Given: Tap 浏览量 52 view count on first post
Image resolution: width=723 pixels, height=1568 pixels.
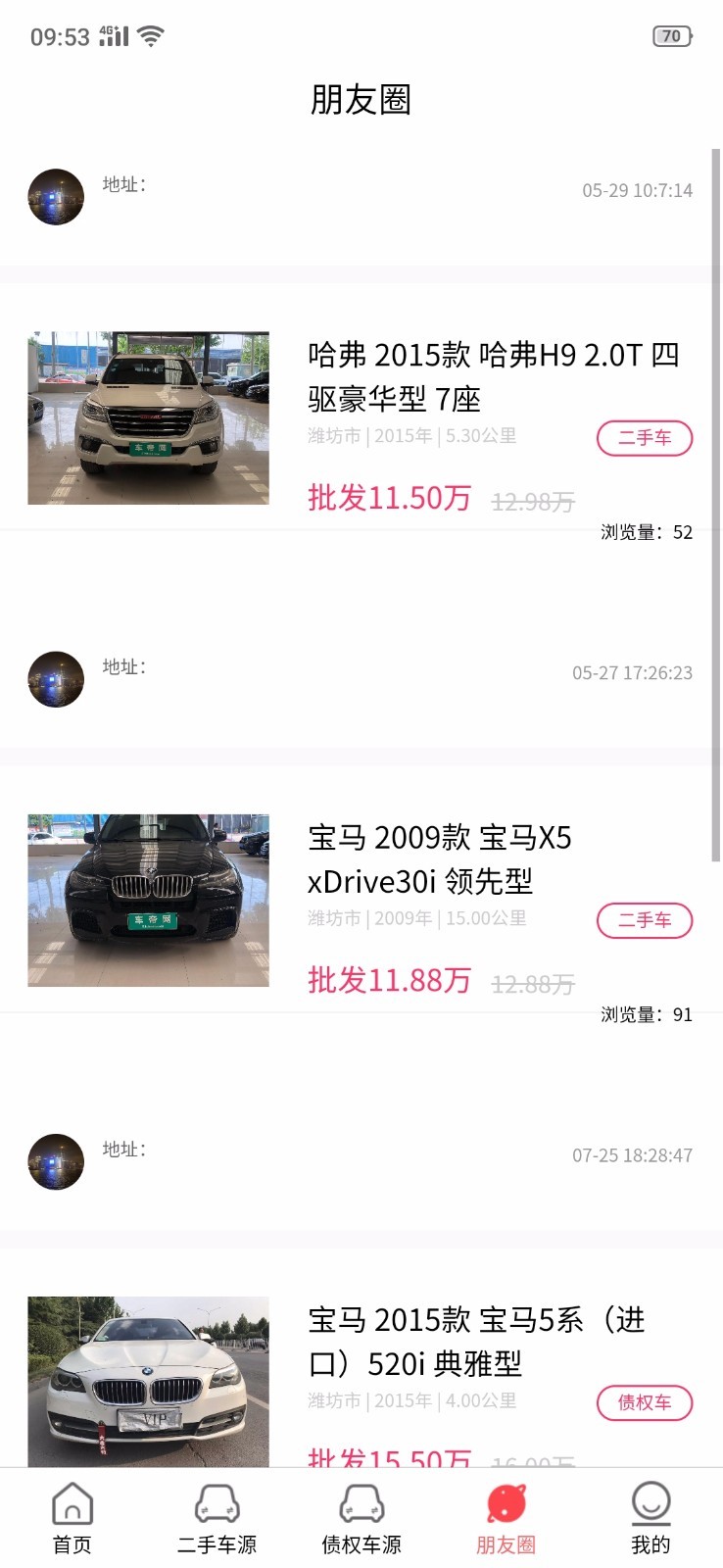Looking at the screenshot, I should click(x=645, y=532).
